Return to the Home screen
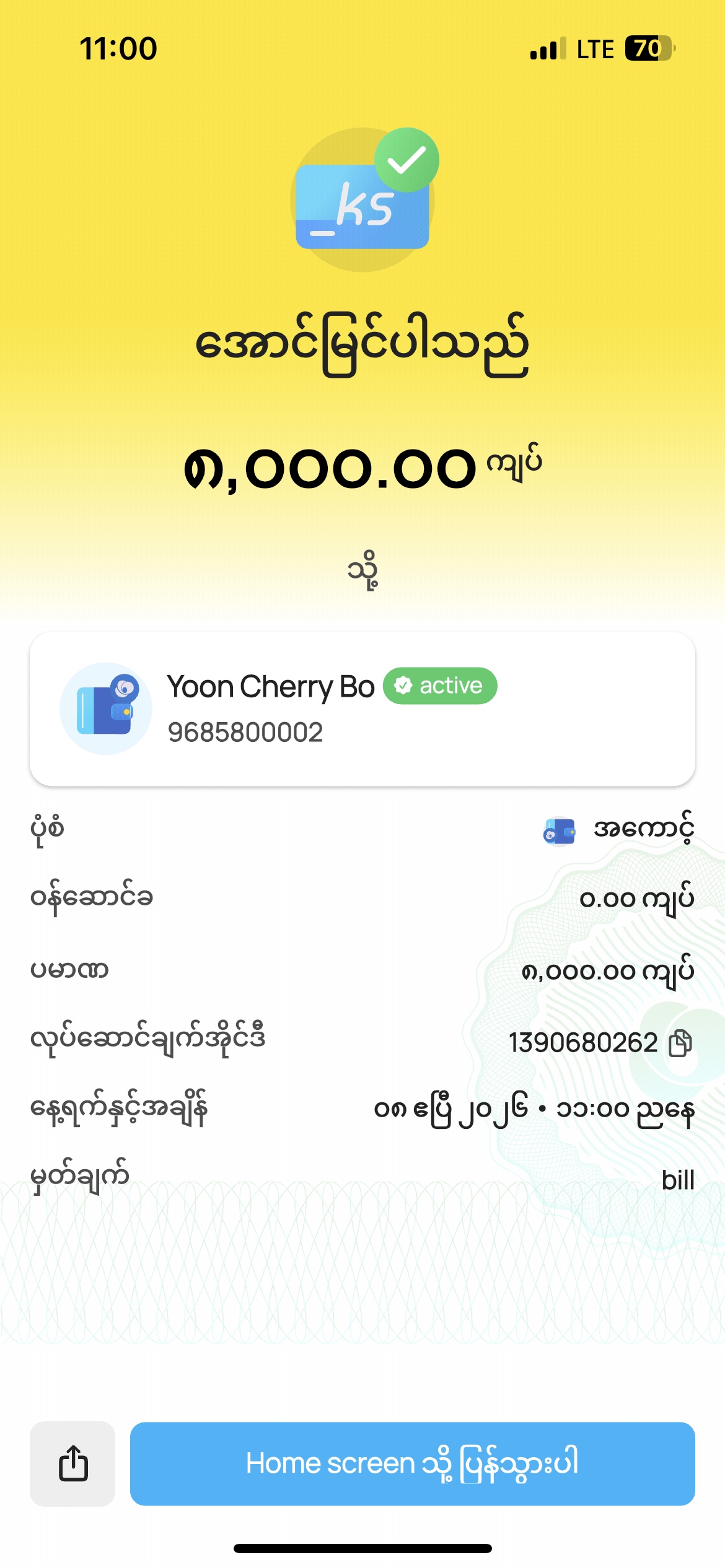The width and height of the screenshot is (725, 1568). pyautogui.click(x=412, y=1463)
